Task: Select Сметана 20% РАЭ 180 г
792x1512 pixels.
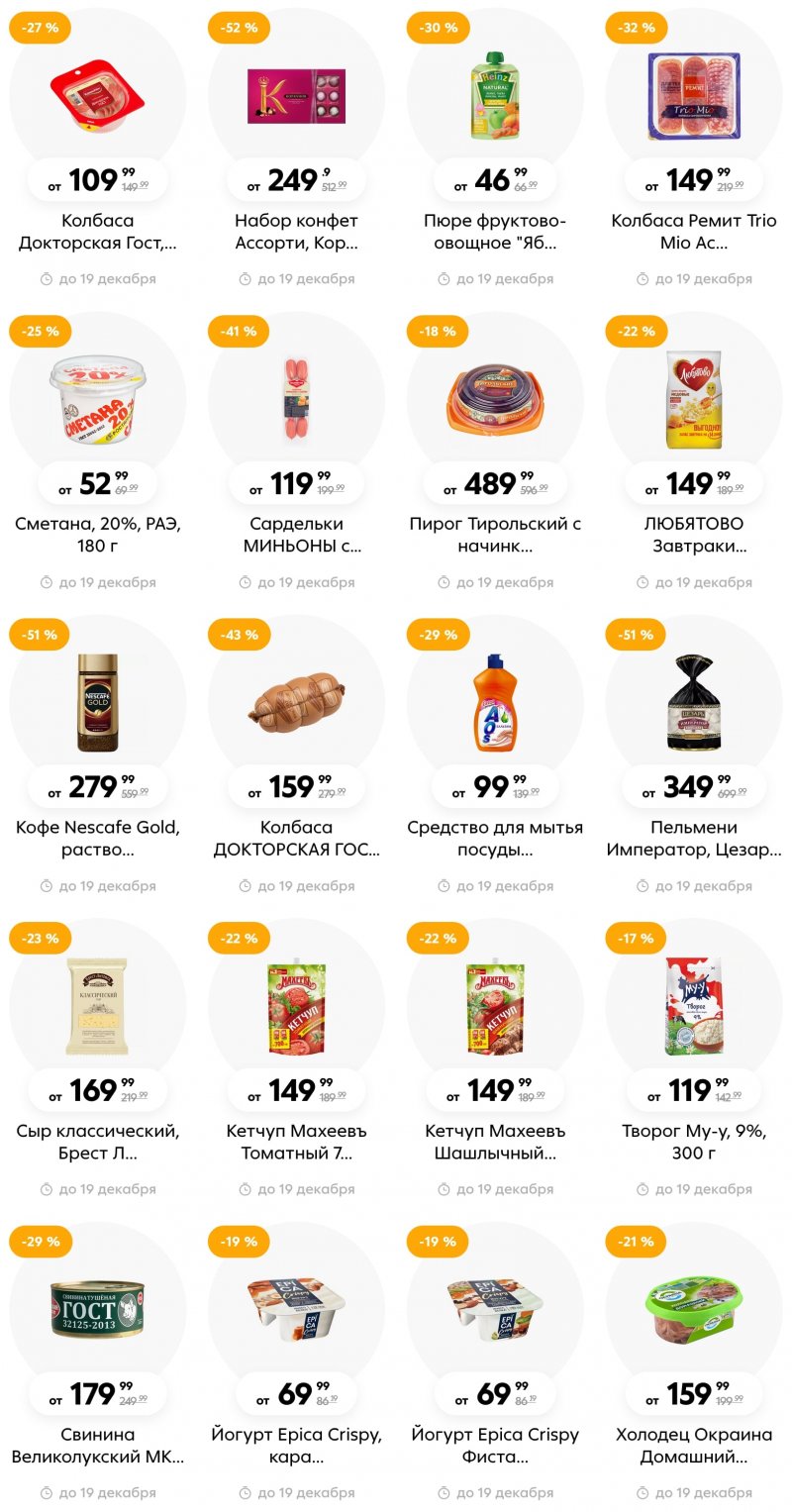Action: point(97,396)
